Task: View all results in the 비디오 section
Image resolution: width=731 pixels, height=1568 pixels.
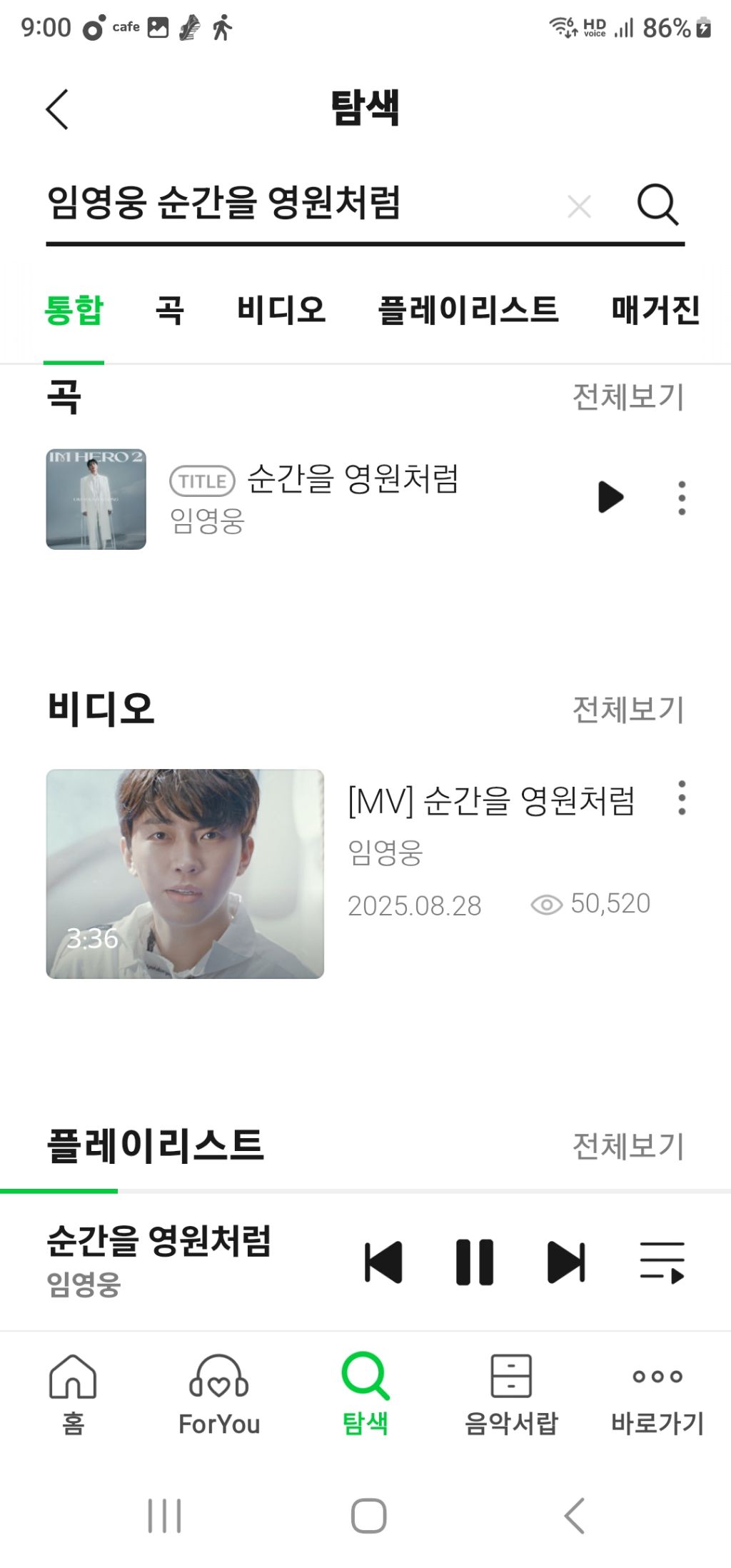Action: 628,710
